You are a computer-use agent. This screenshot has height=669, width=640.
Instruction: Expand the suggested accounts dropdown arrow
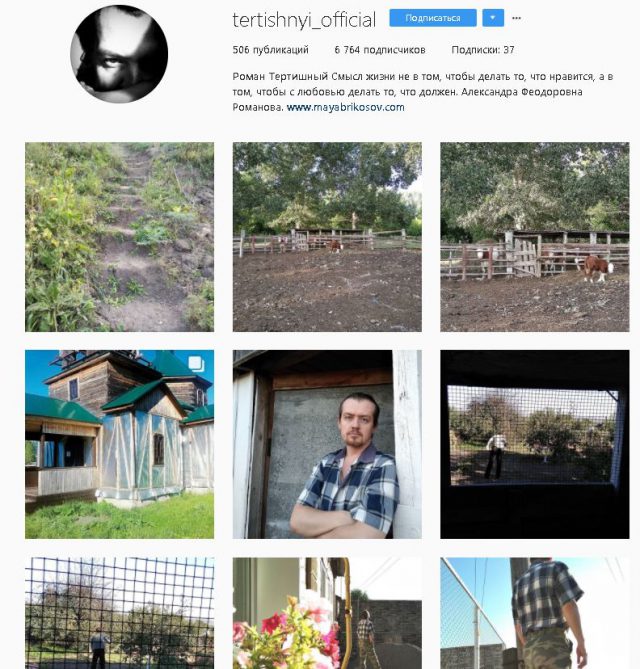pos(492,18)
